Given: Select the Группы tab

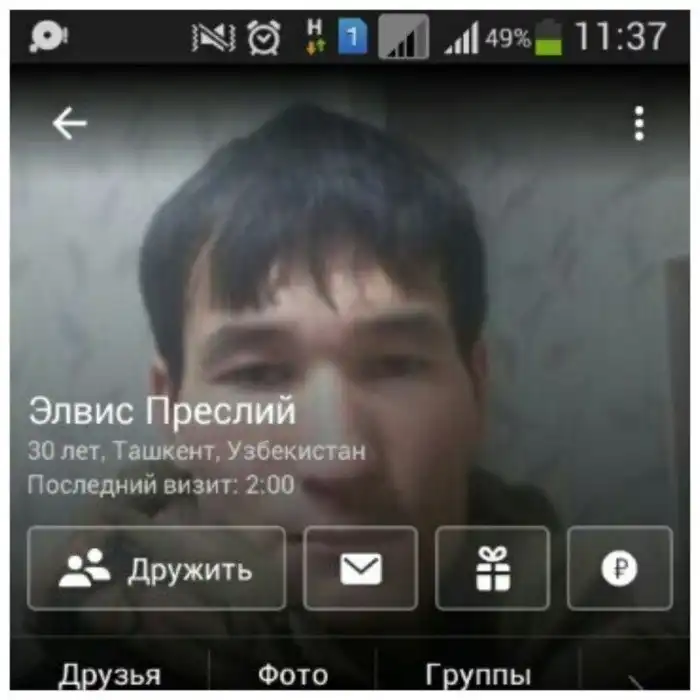Looking at the screenshot, I should point(477,675).
